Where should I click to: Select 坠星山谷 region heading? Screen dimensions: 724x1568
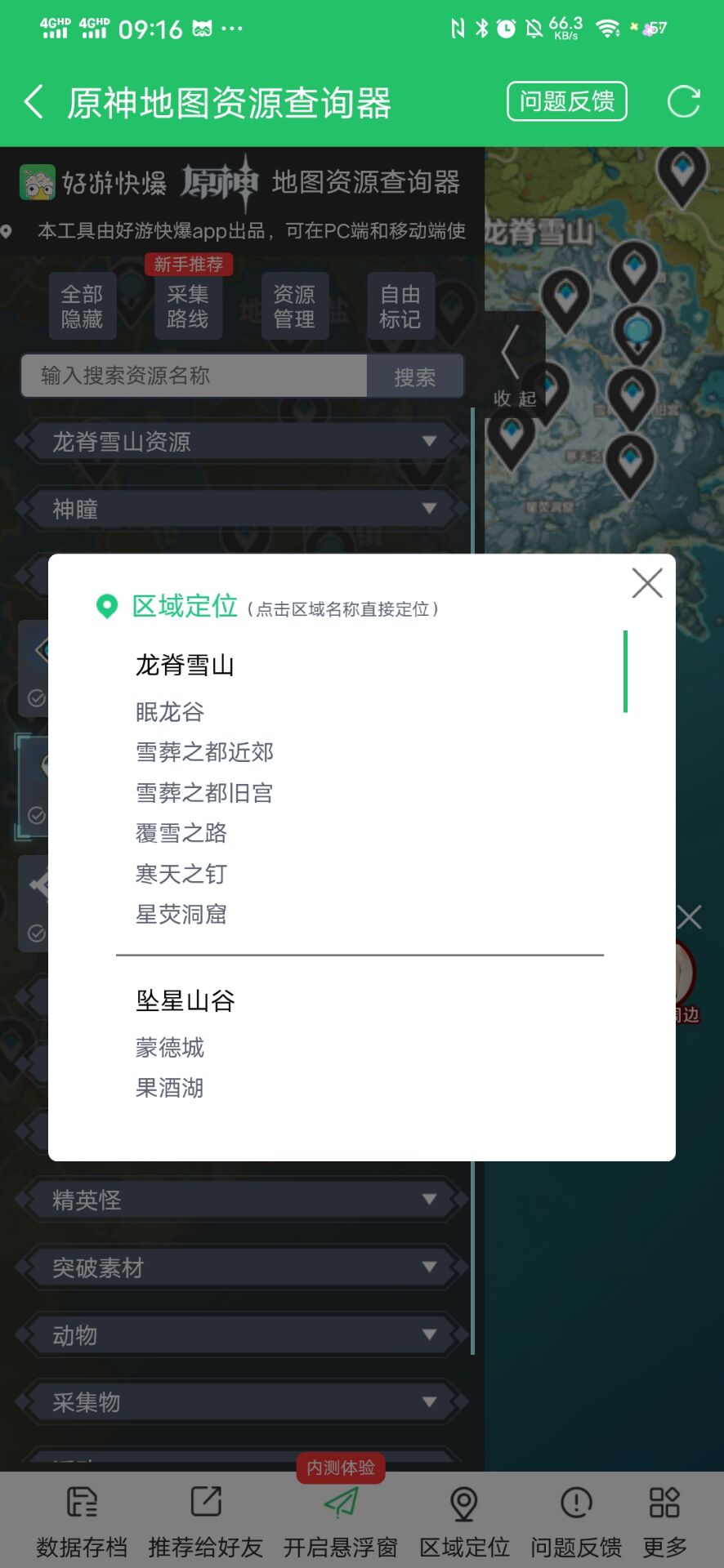point(185,1001)
